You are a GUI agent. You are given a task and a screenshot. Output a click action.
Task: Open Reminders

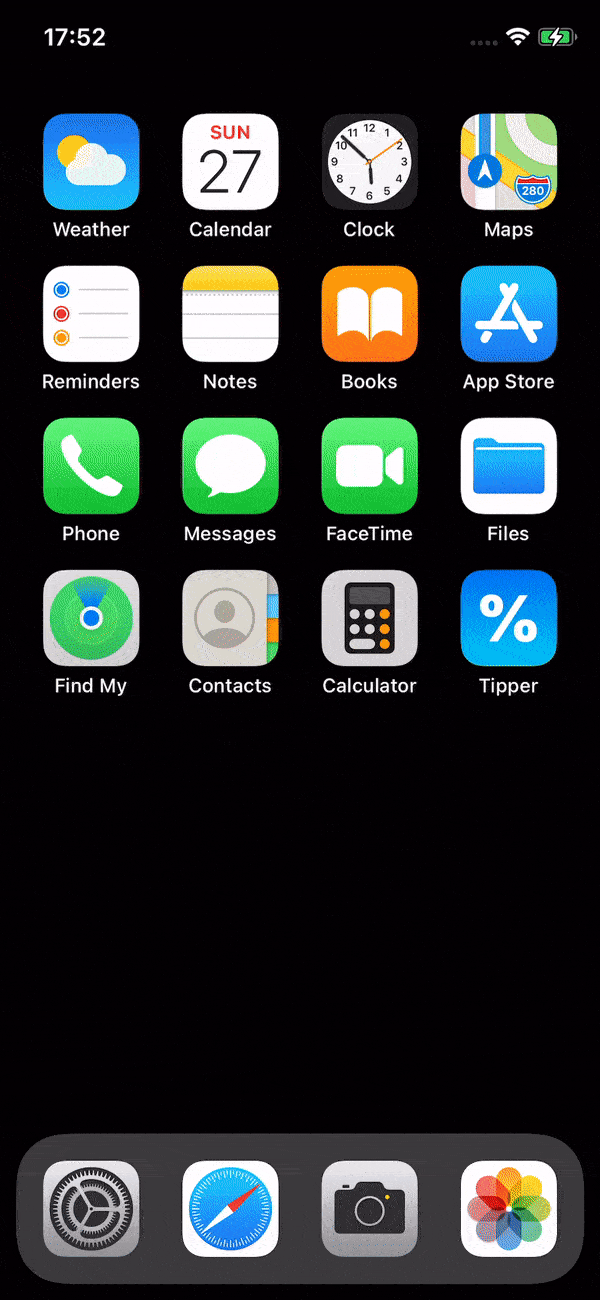(91, 314)
